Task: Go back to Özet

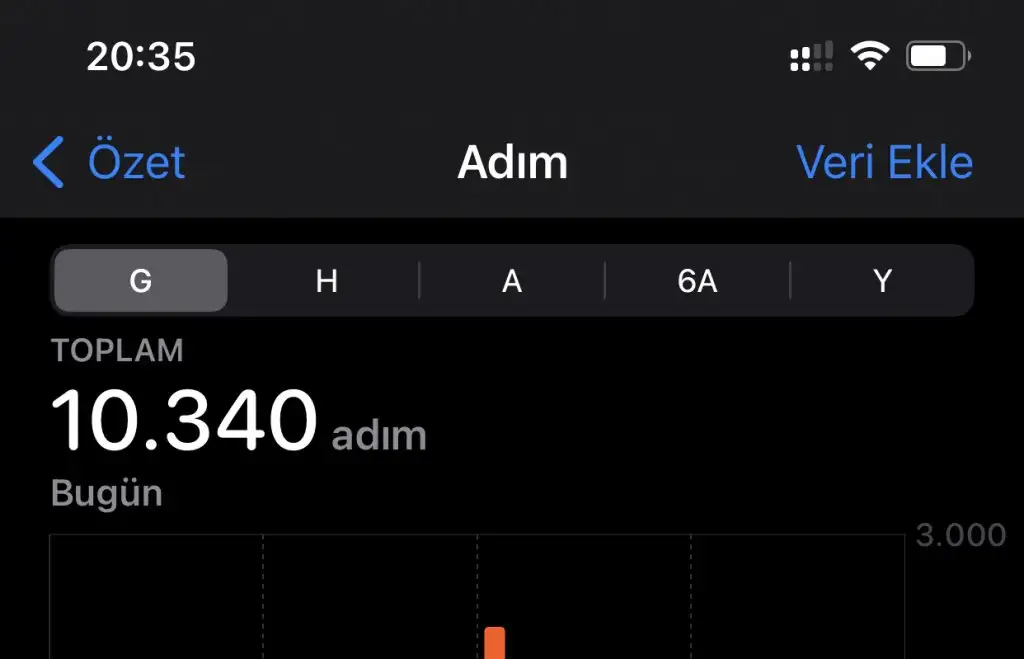Action: 110,162
